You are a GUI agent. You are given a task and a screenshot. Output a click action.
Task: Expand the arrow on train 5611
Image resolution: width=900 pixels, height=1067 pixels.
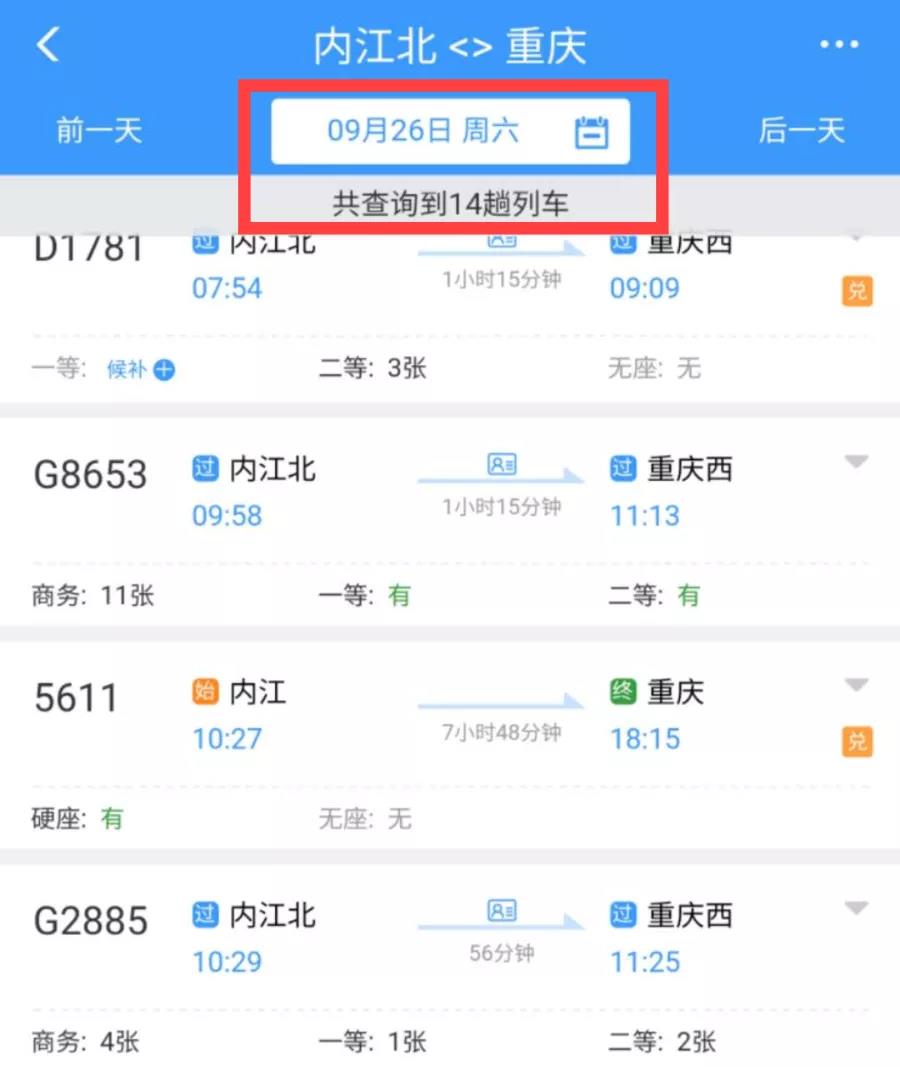click(856, 686)
